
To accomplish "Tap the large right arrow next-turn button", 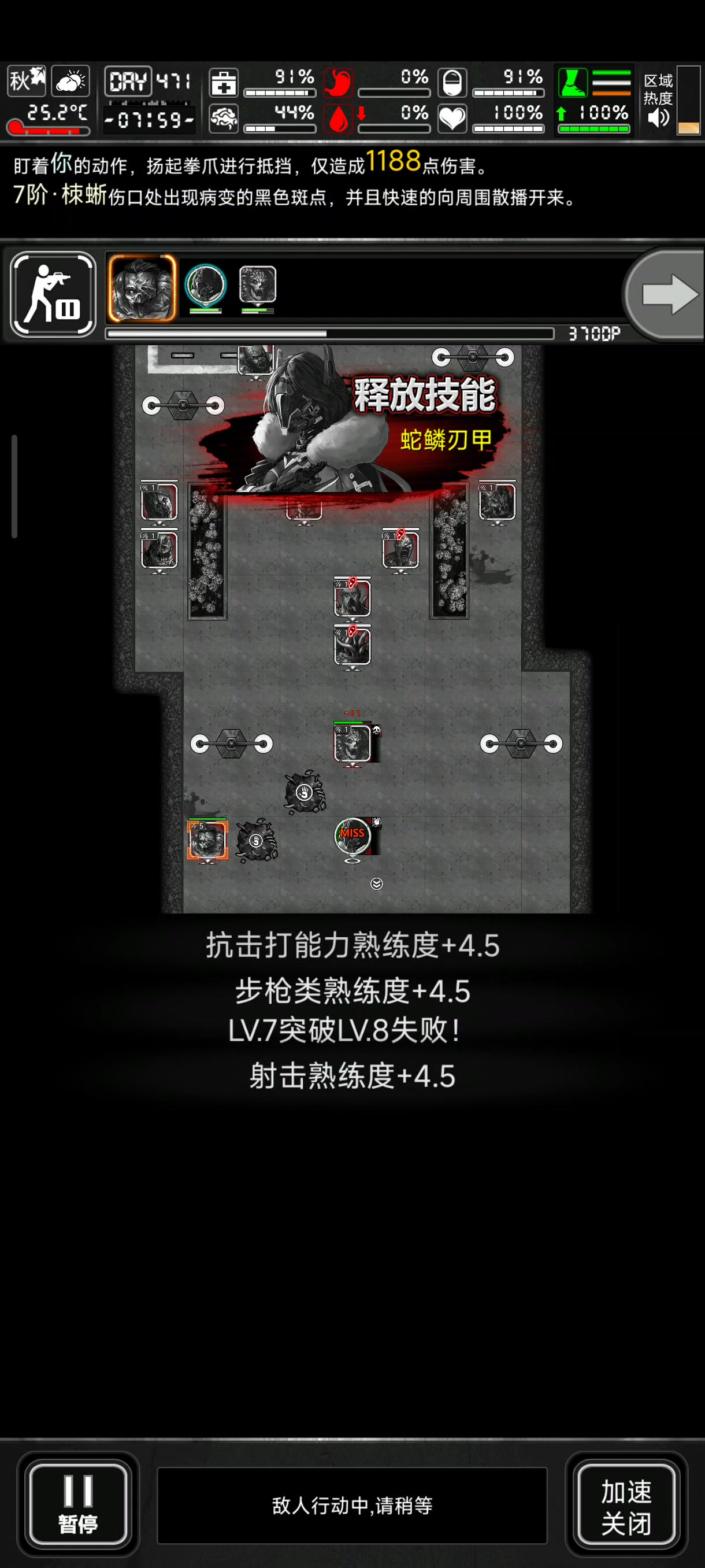I will click(x=667, y=295).
